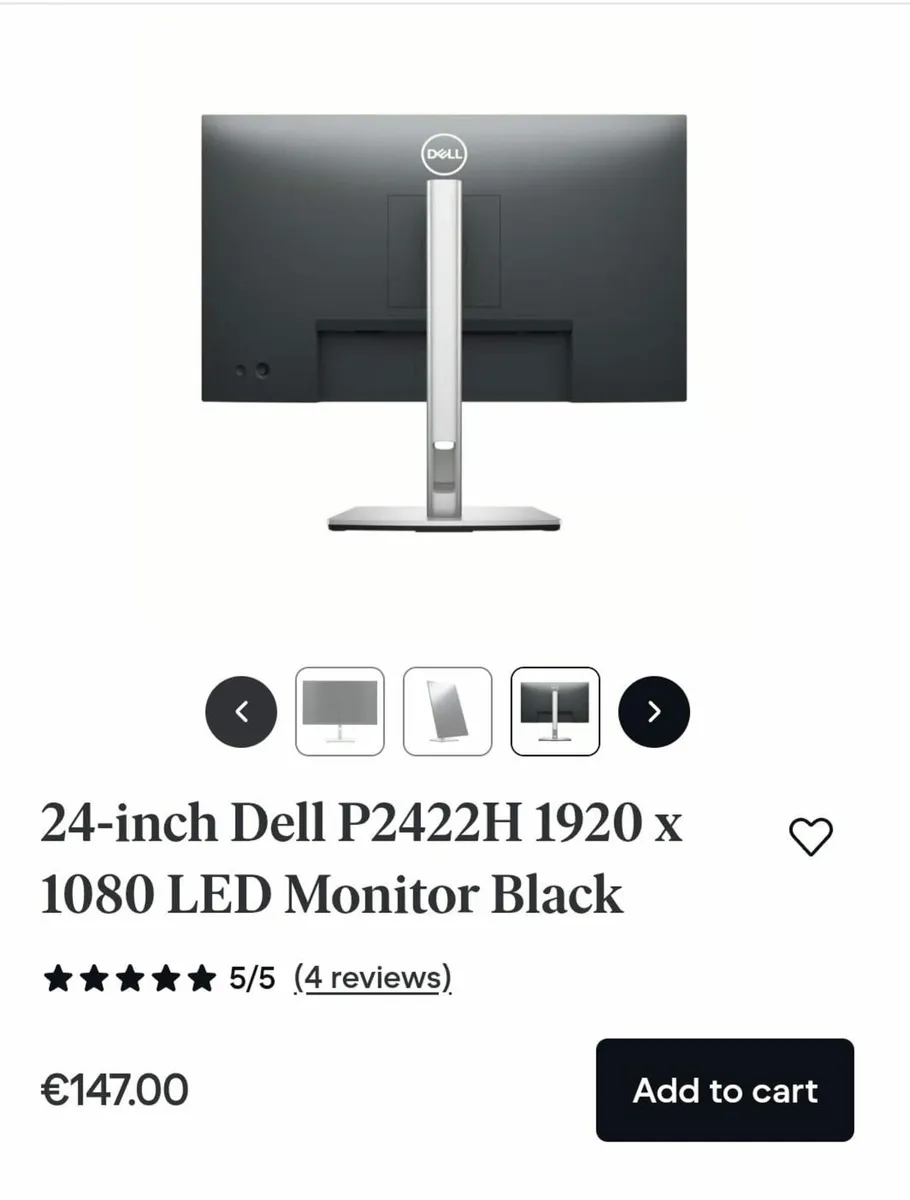
Task: Open the 4 reviews link
Action: (x=373, y=977)
